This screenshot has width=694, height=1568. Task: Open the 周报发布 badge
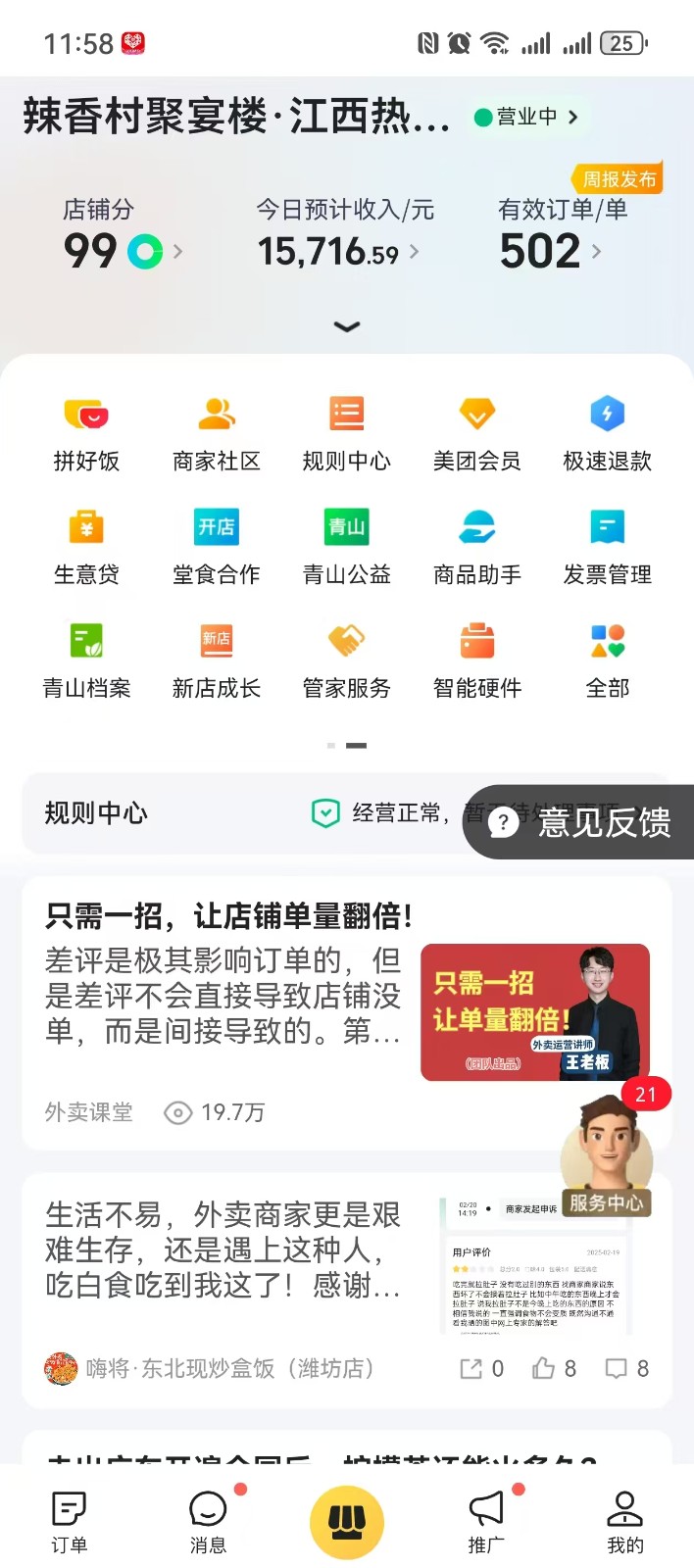[619, 179]
